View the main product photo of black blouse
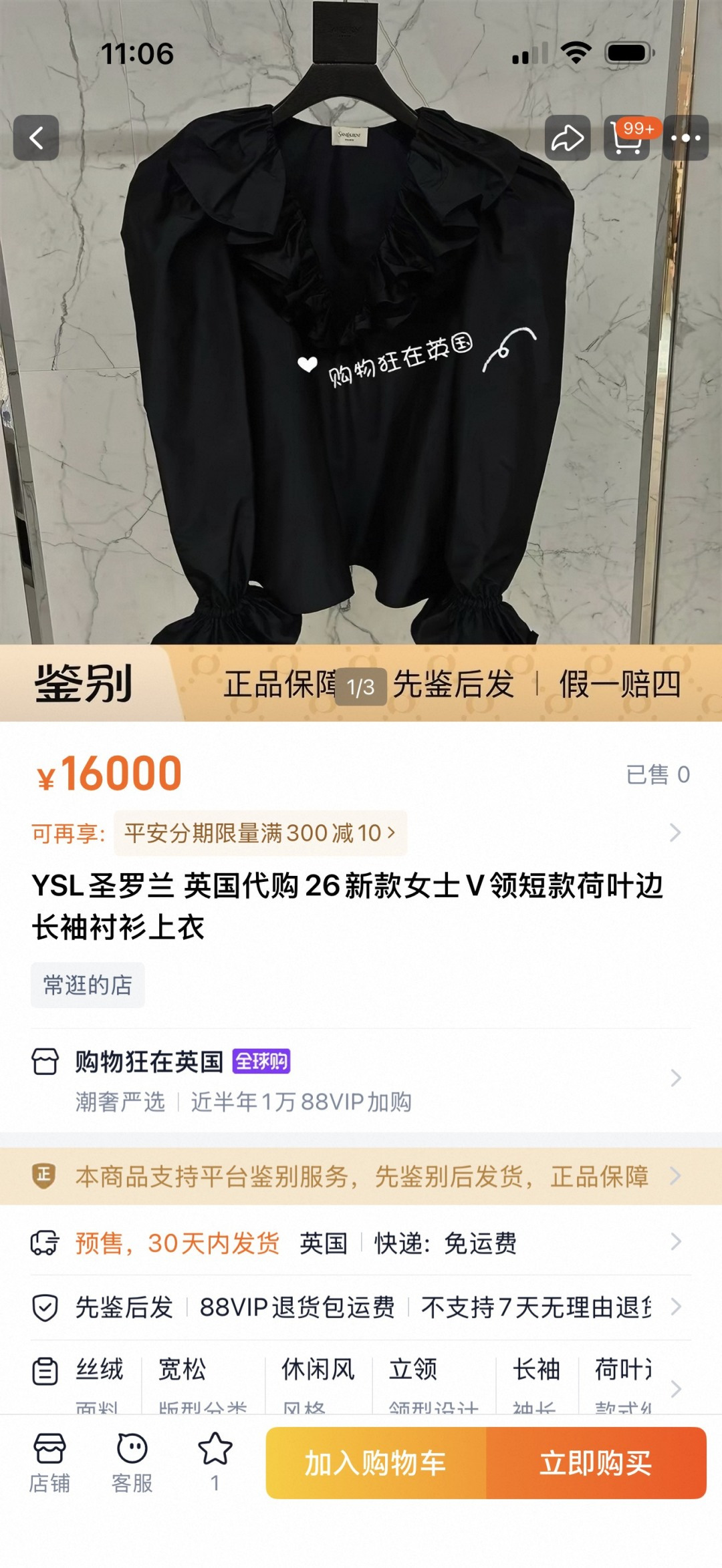Image resolution: width=722 pixels, height=1568 pixels. [x=361, y=322]
